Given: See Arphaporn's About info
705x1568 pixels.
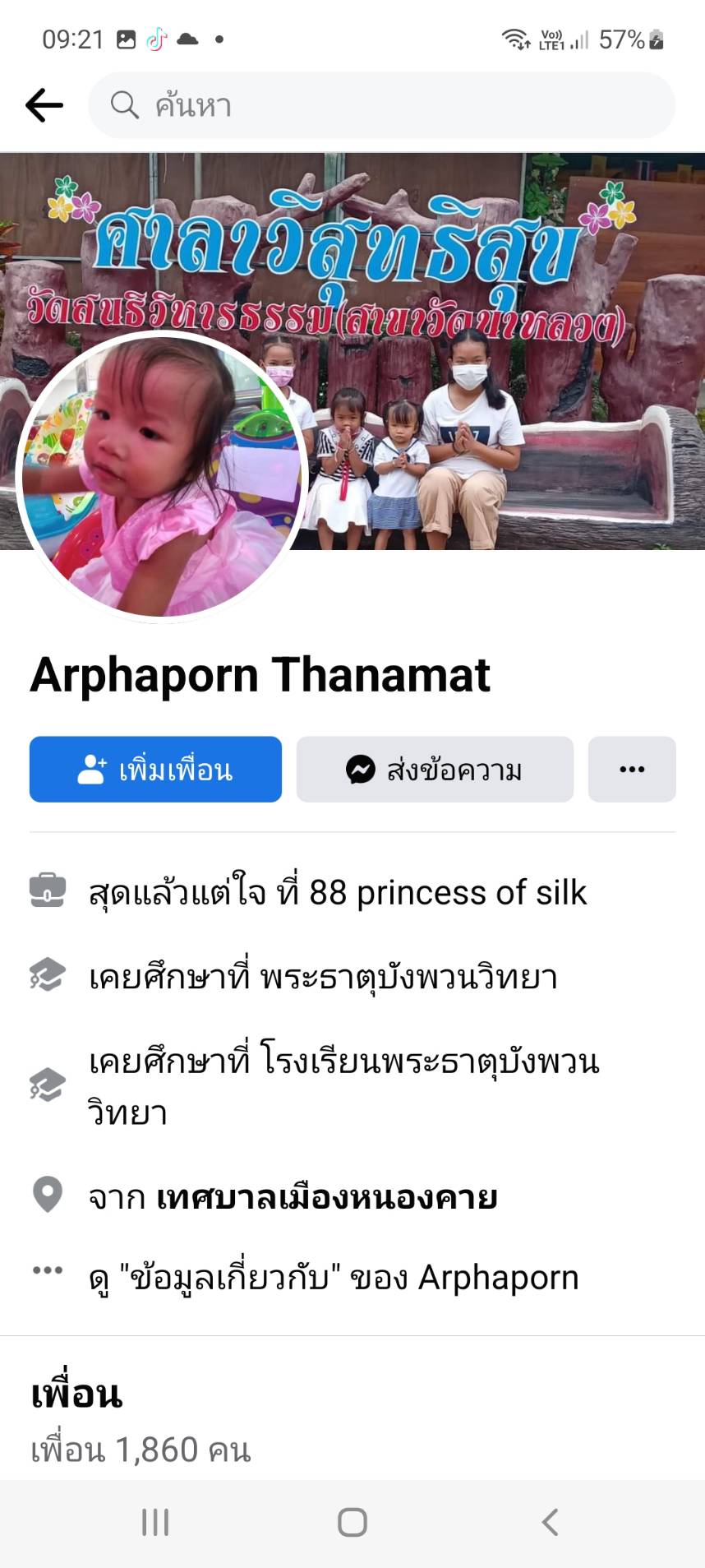Looking at the screenshot, I should tap(334, 1277).
